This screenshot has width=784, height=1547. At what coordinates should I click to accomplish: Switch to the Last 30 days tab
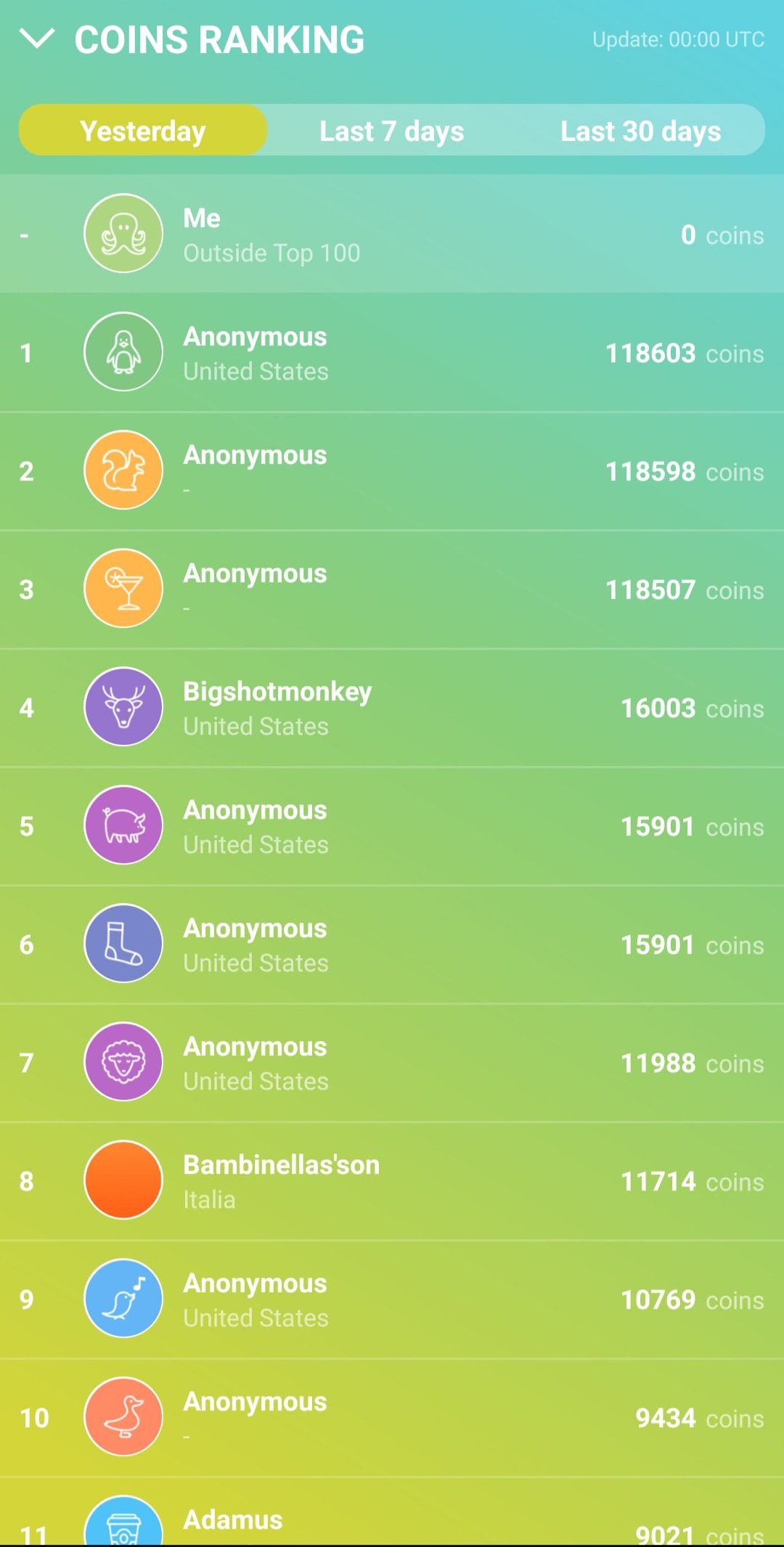[640, 131]
